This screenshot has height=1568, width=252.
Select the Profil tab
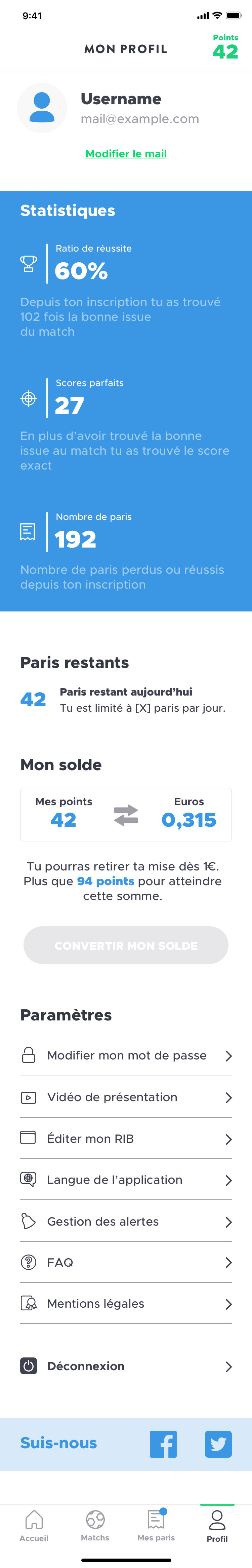(217, 1526)
